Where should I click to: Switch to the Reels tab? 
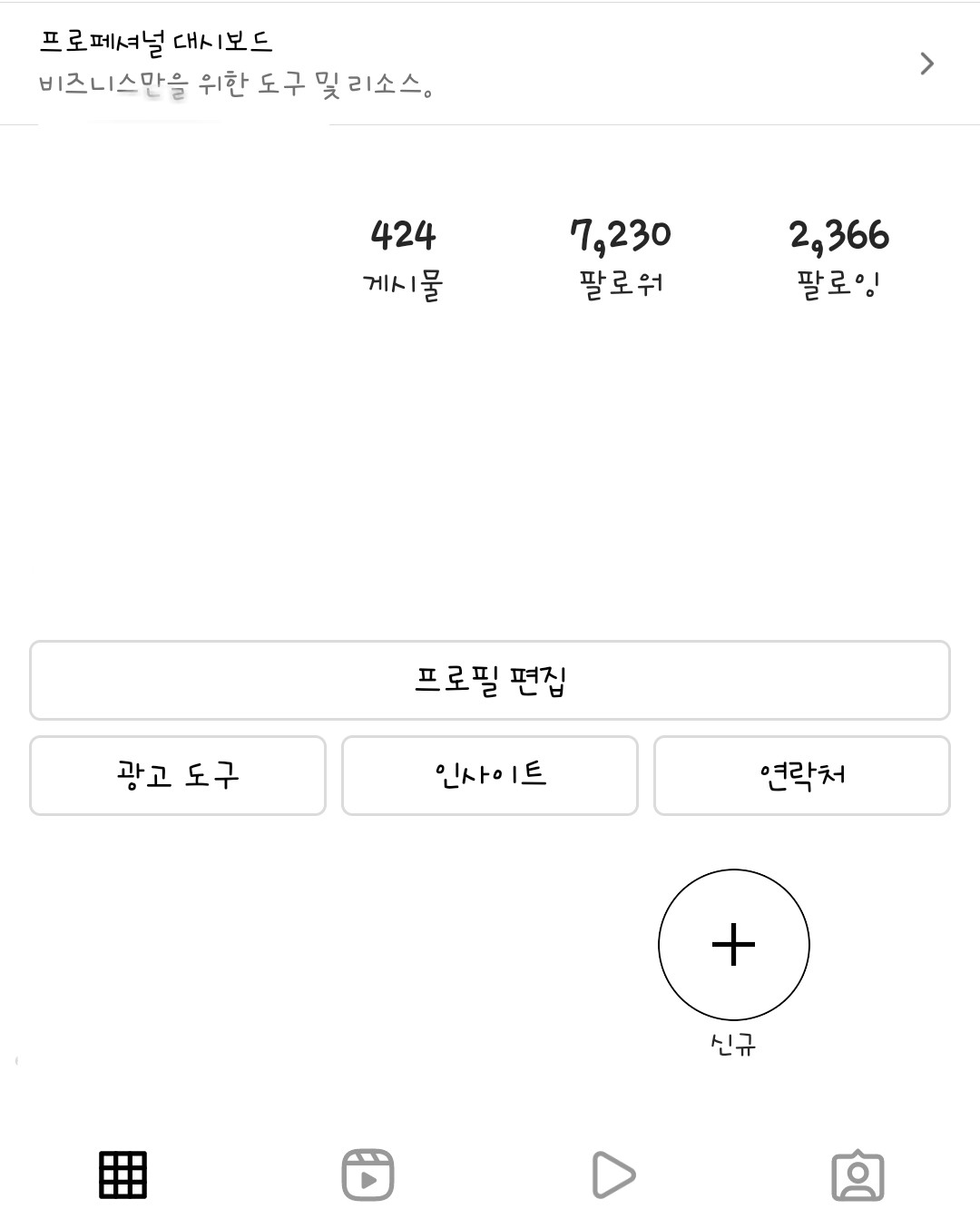(x=367, y=1175)
